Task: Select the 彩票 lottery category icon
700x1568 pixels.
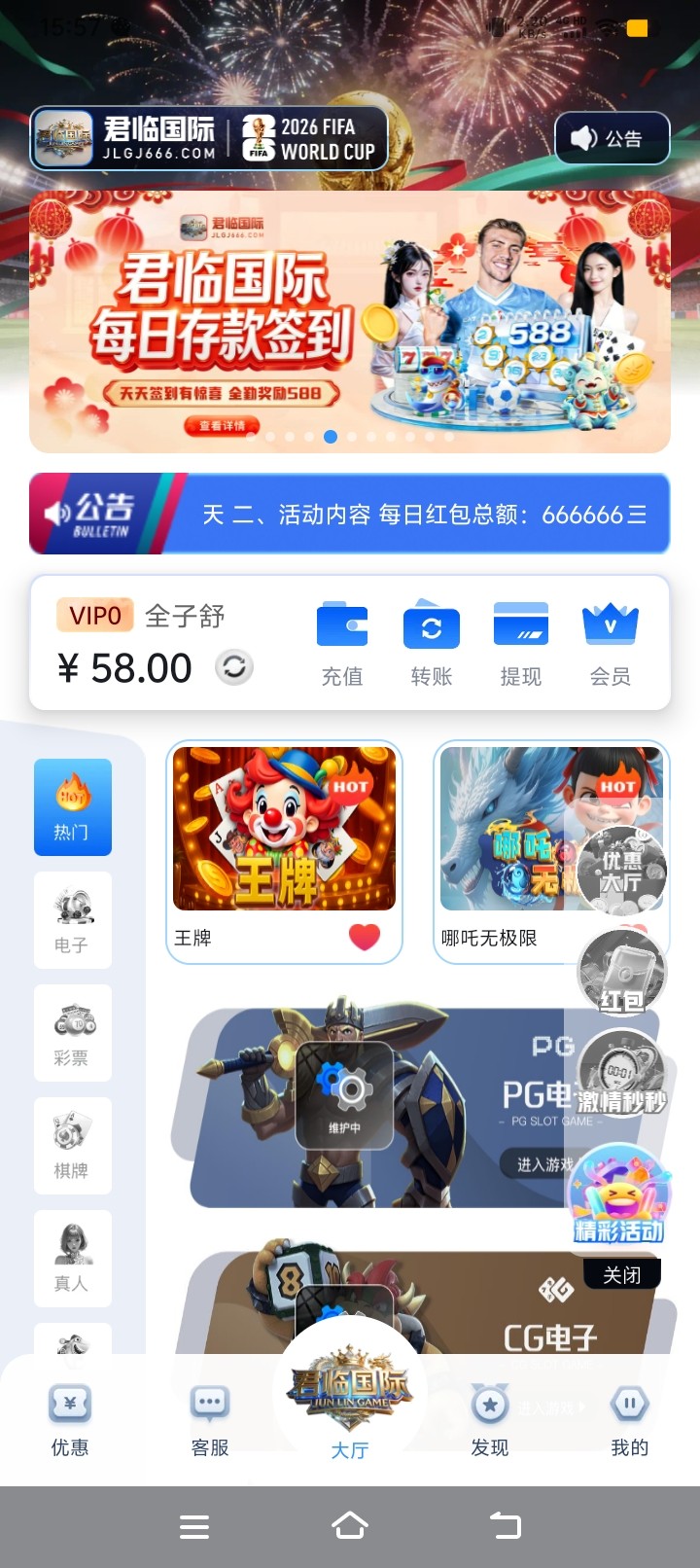Action: [x=72, y=1033]
